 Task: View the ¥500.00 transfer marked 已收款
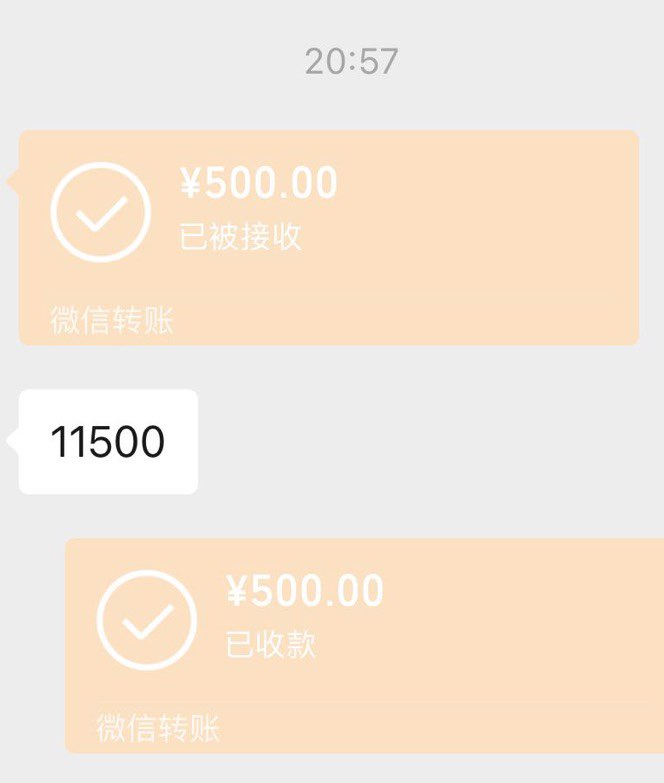click(x=364, y=645)
